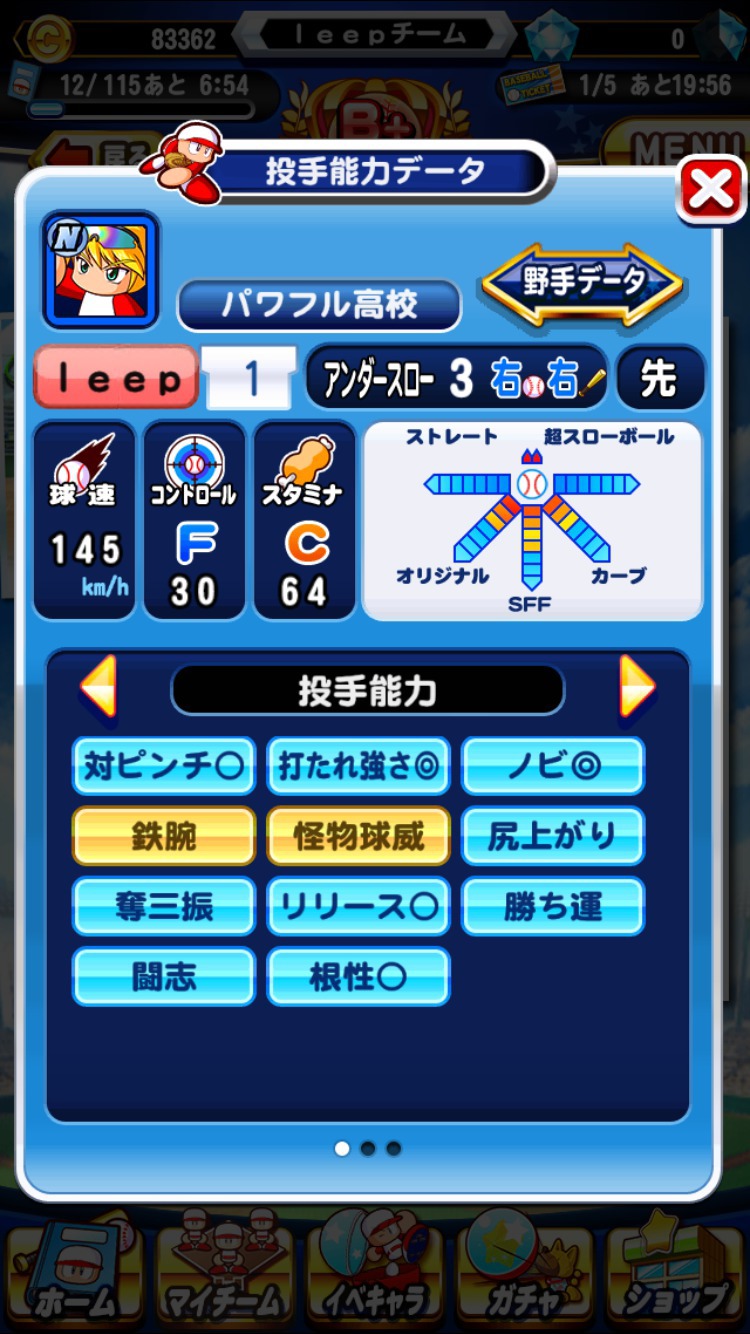The width and height of the screenshot is (750, 1334).
Task: Switch to 野手データ view
Action: (x=582, y=283)
